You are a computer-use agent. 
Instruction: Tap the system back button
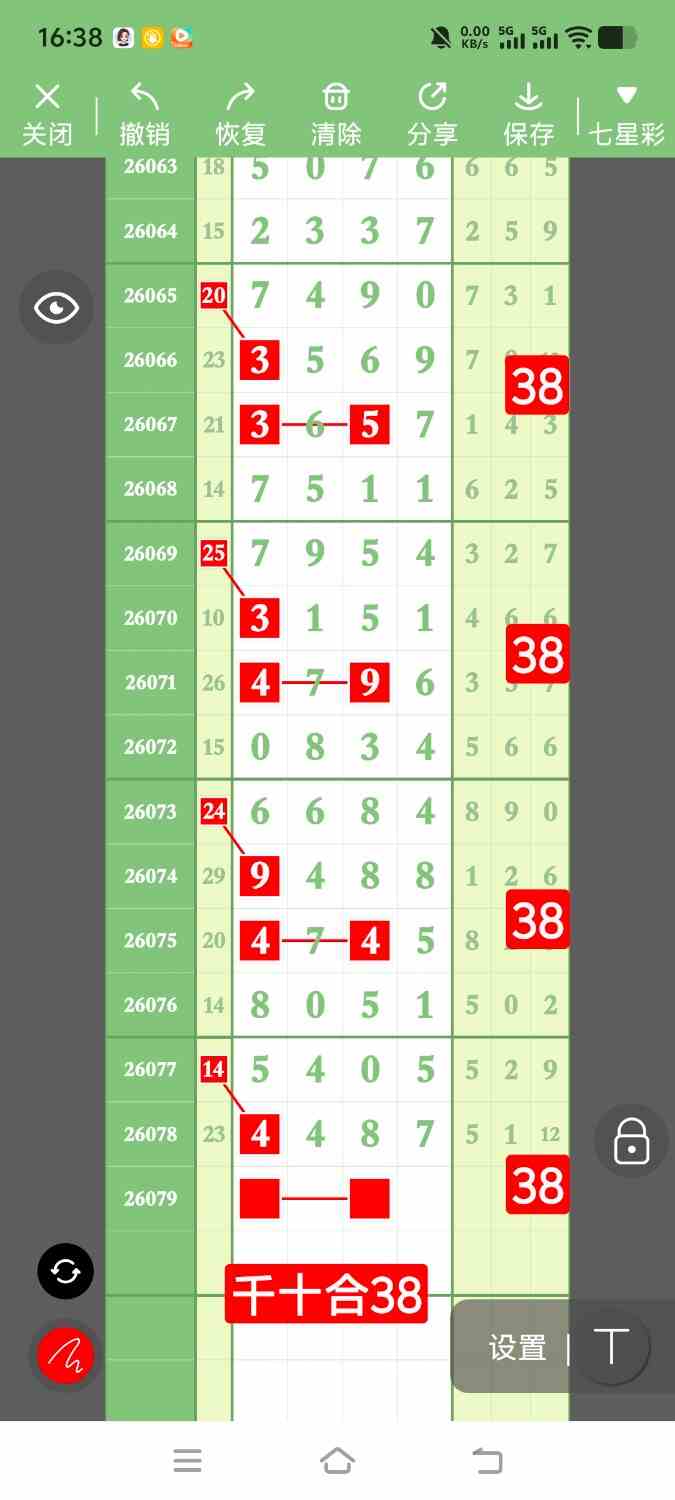[x=487, y=1461]
